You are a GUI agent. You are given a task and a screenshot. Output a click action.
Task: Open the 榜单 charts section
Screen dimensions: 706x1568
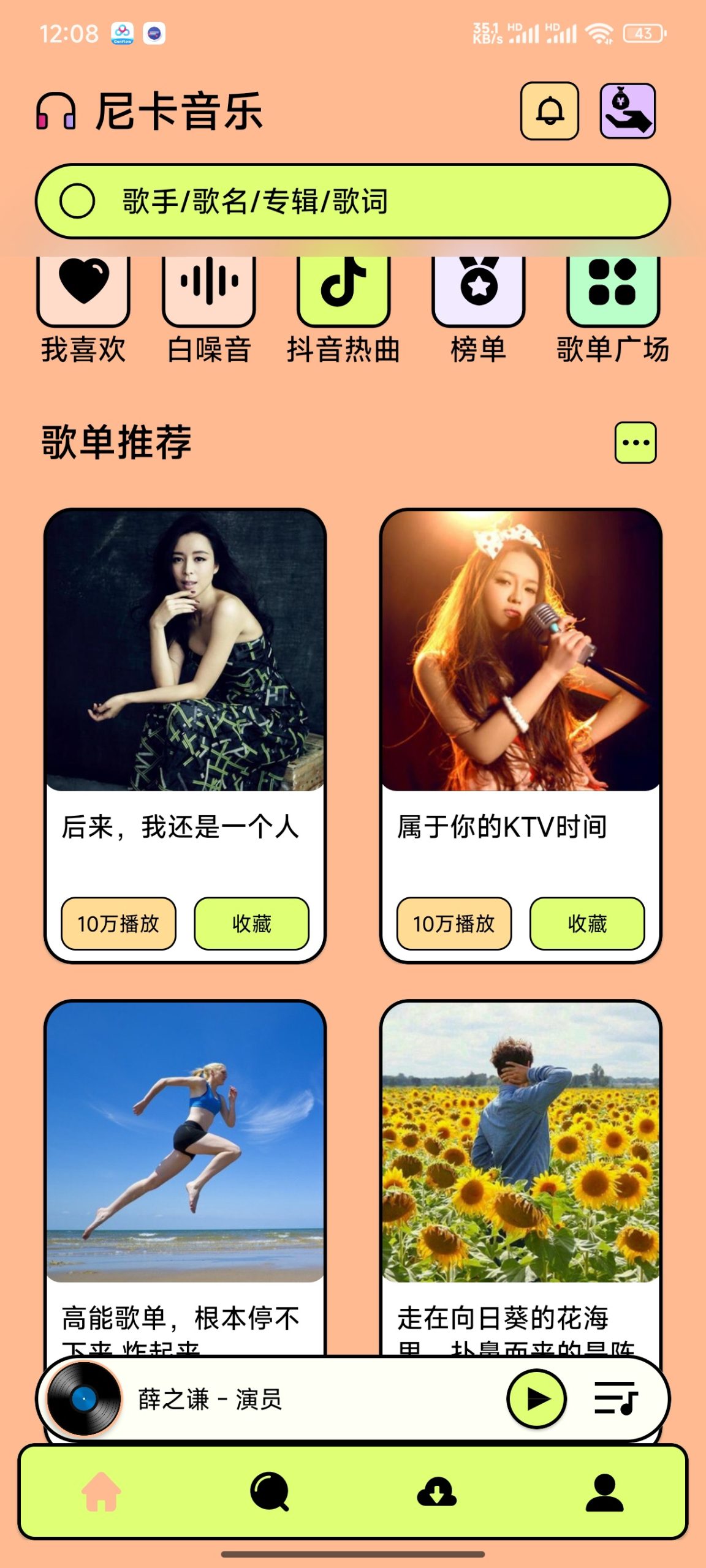[480, 292]
